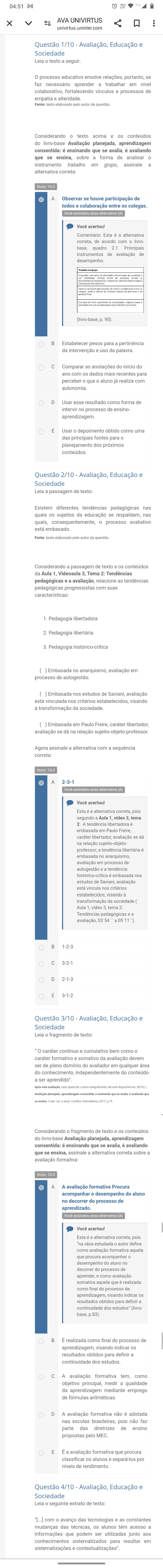Select option D 'Usar esse resultado' in Questão 1

point(41,403)
